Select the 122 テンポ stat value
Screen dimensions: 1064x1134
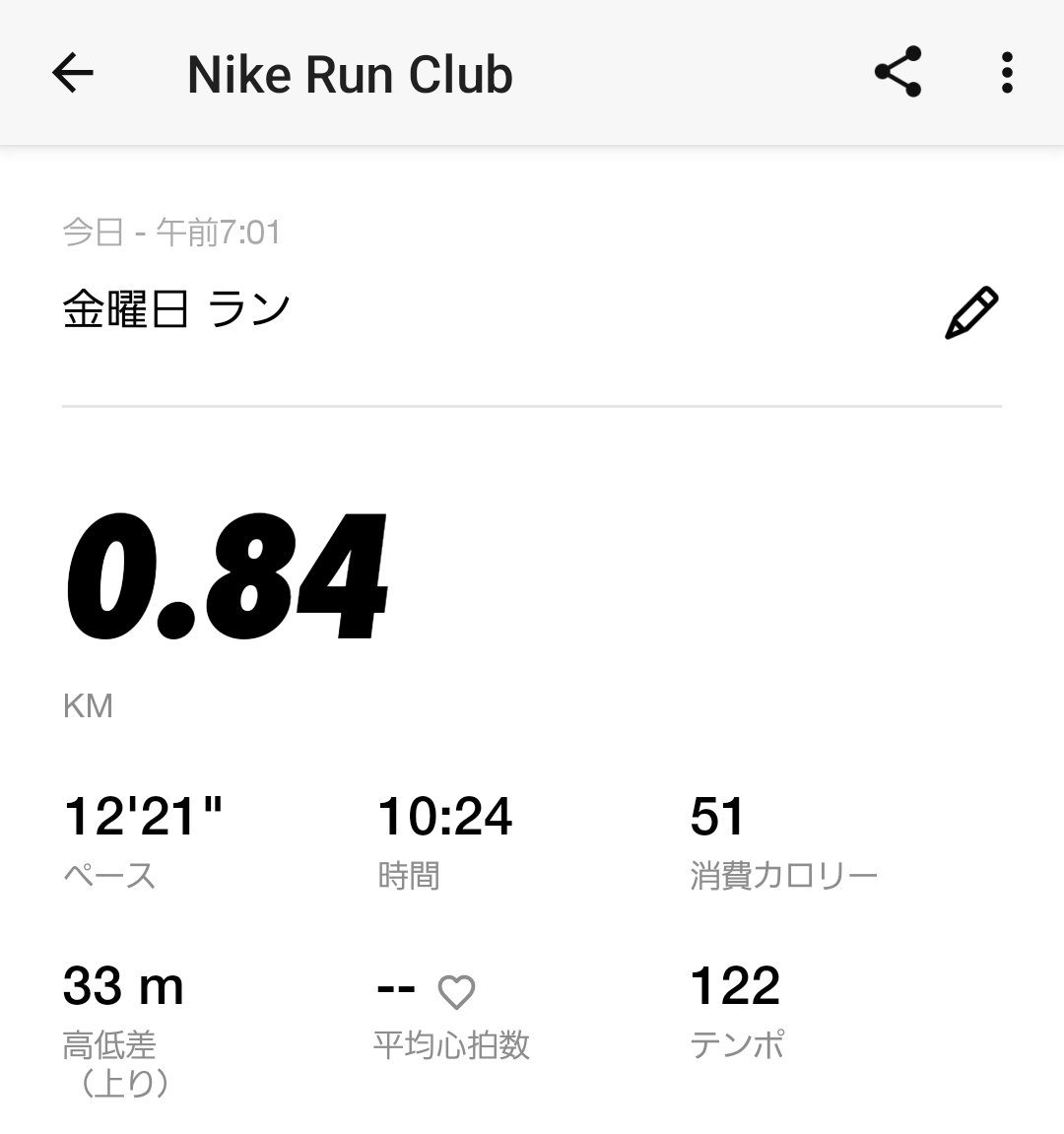[734, 983]
